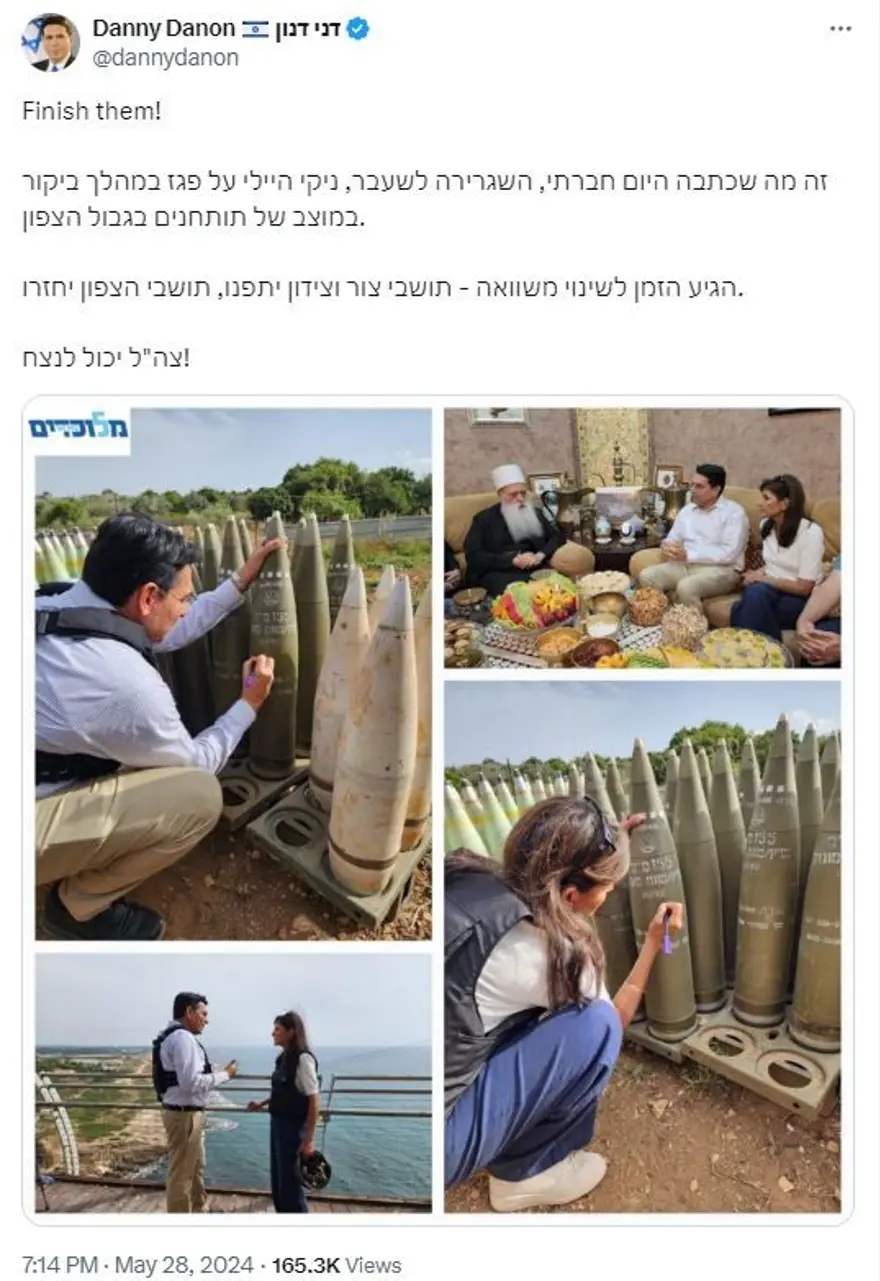Open Danny Danon's profile avatar

[x=50, y=42]
